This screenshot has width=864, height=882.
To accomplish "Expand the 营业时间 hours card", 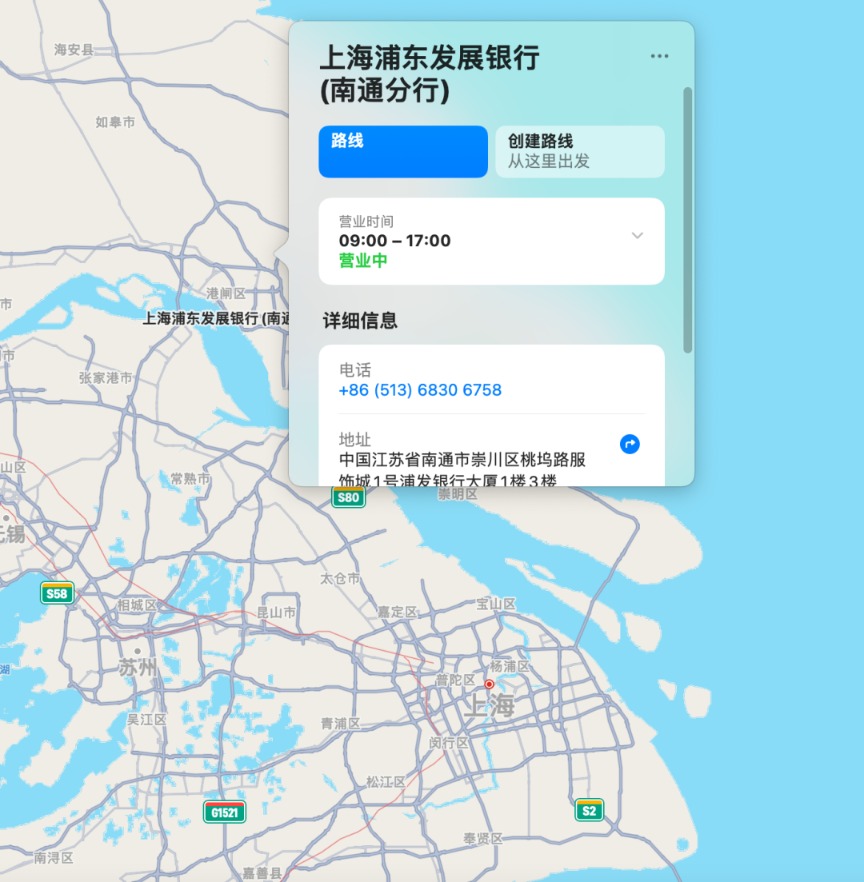I will pyautogui.click(x=637, y=236).
